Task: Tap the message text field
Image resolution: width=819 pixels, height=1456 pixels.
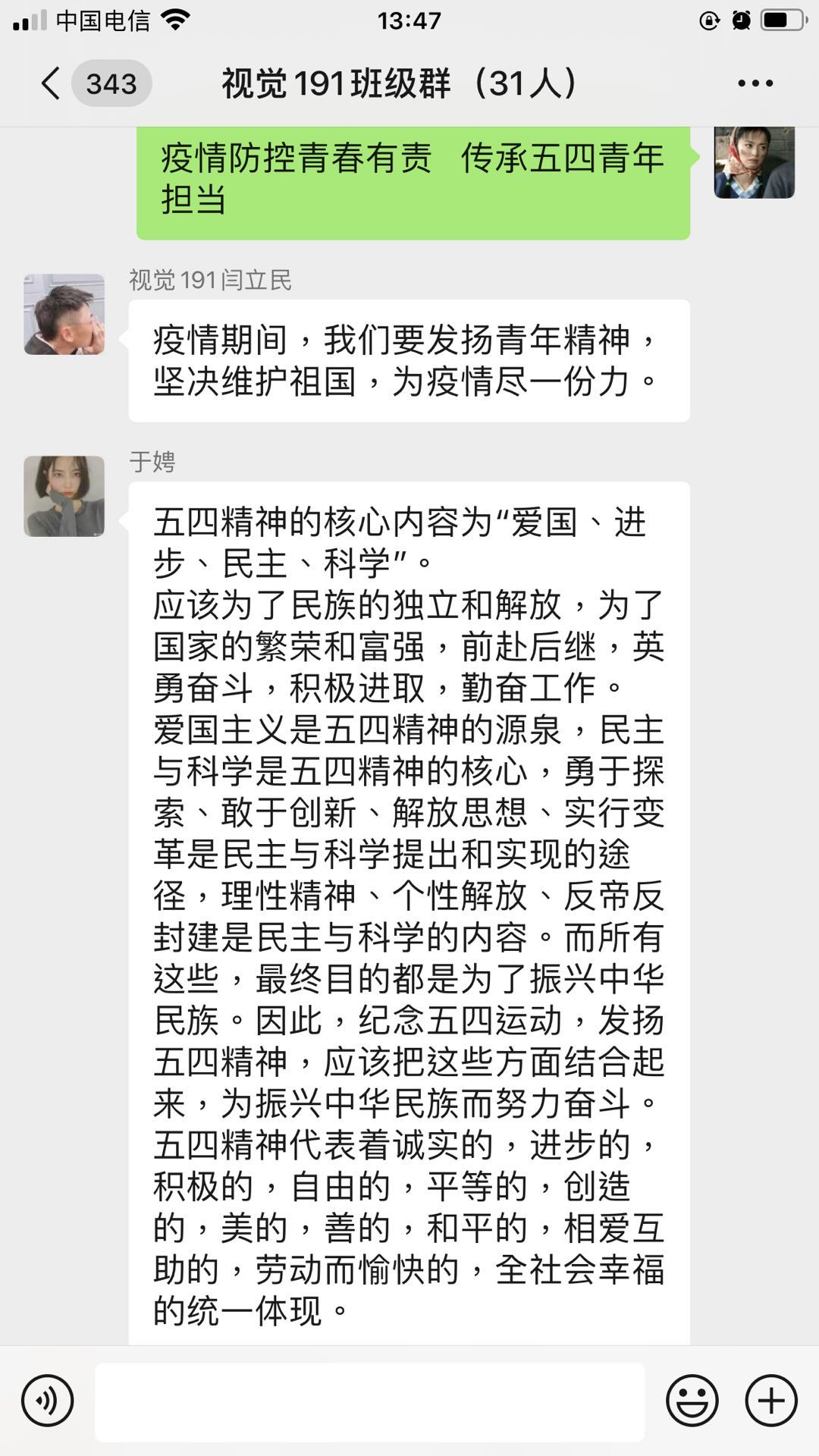Action: click(x=369, y=1401)
